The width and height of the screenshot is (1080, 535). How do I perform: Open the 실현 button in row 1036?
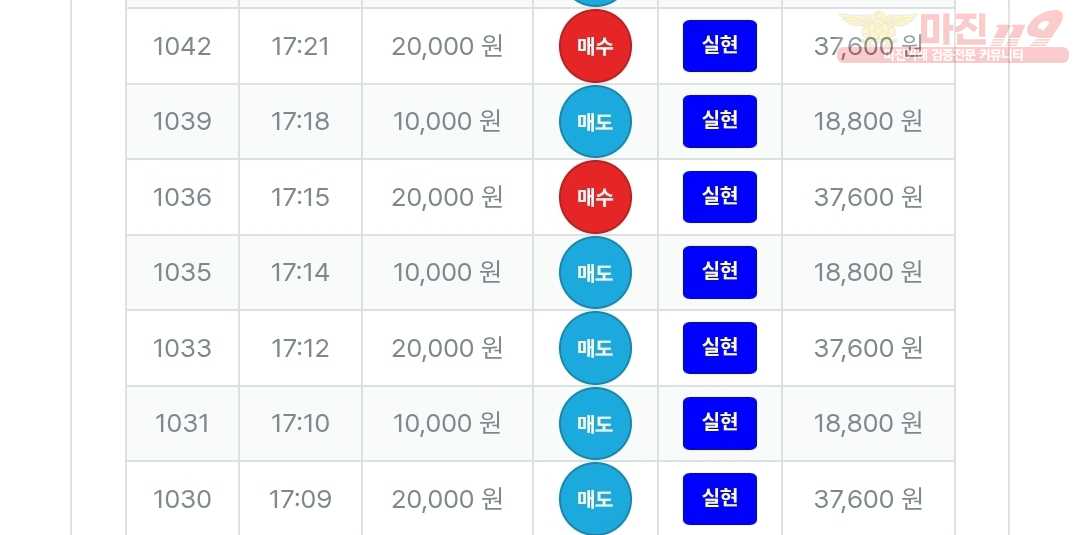(719, 197)
